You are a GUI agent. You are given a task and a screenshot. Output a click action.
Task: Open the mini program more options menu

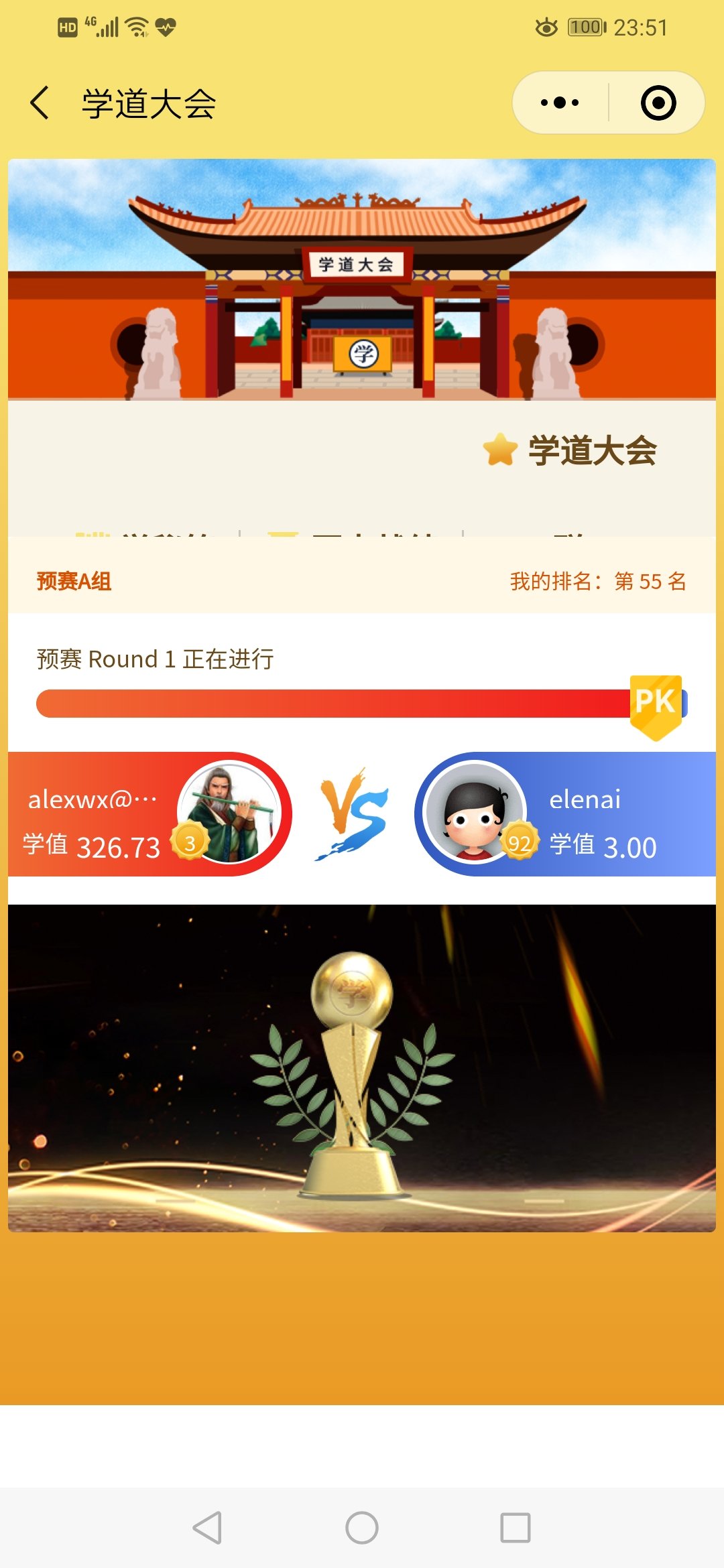pos(560,103)
